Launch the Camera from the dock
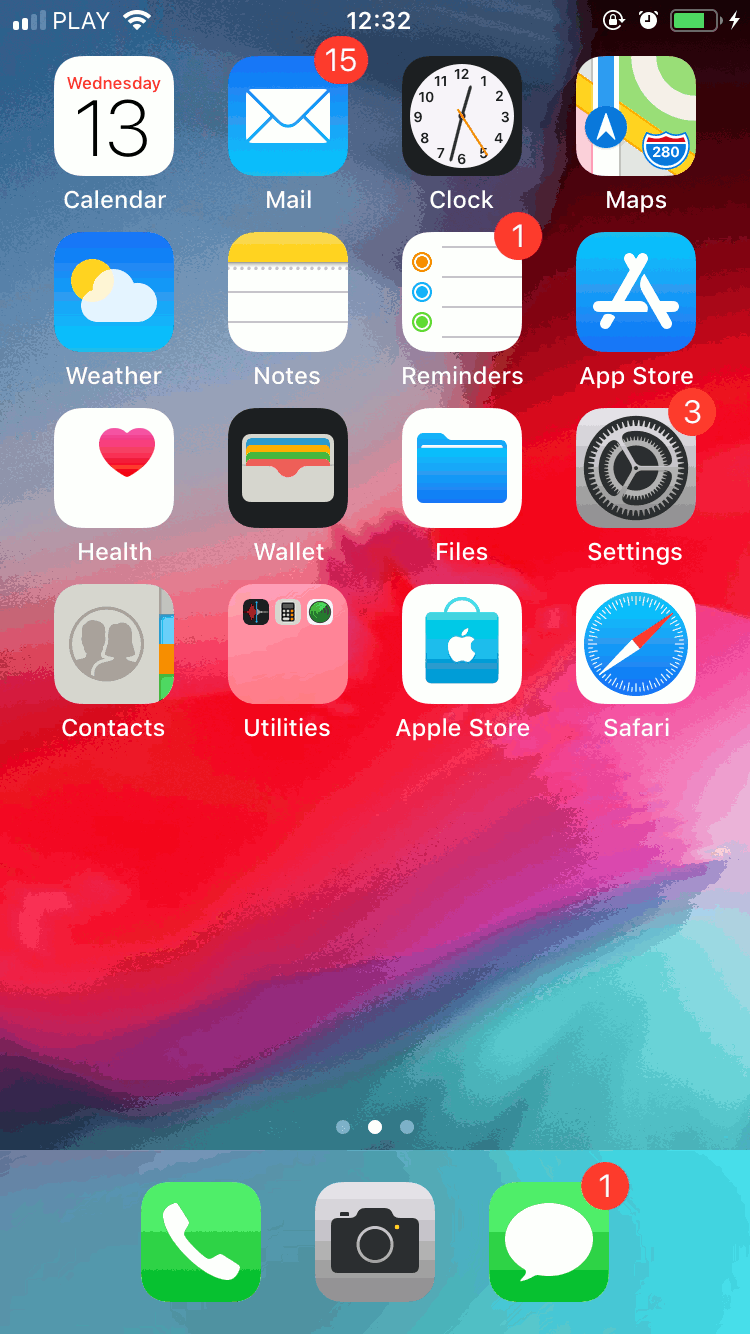The image size is (750, 1334). (375, 1242)
